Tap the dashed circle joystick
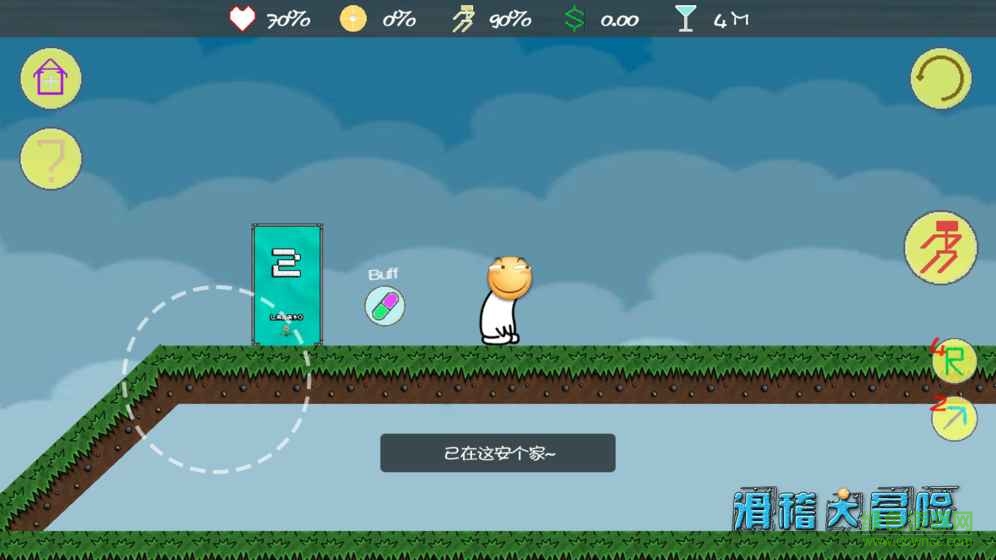Screen dimensions: 996x560 pyautogui.click(x=216, y=379)
